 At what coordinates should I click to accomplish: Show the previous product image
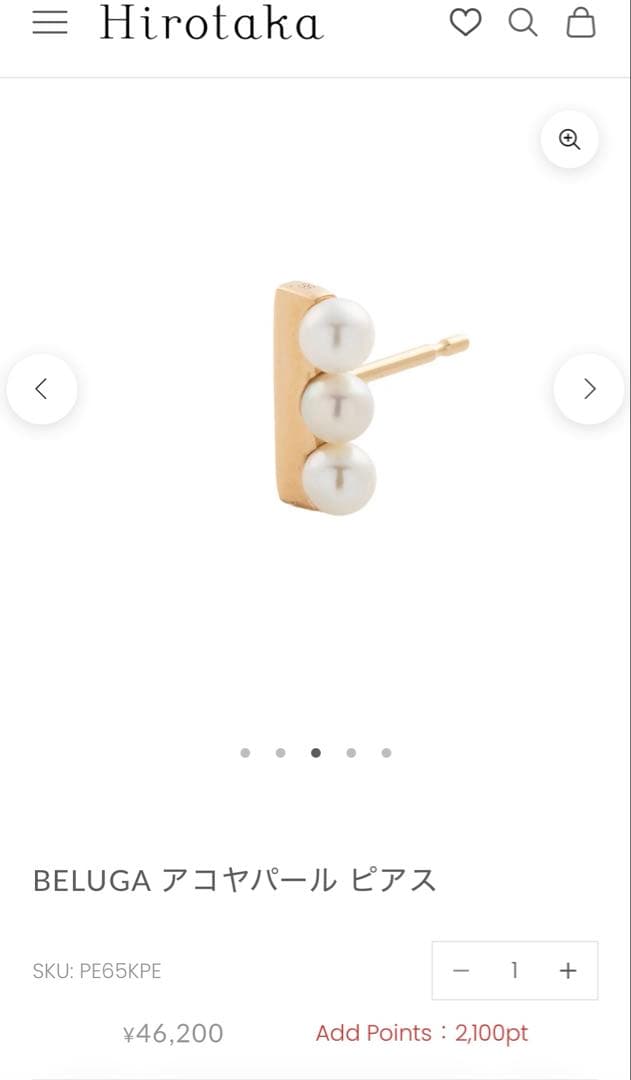(x=41, y=388)
